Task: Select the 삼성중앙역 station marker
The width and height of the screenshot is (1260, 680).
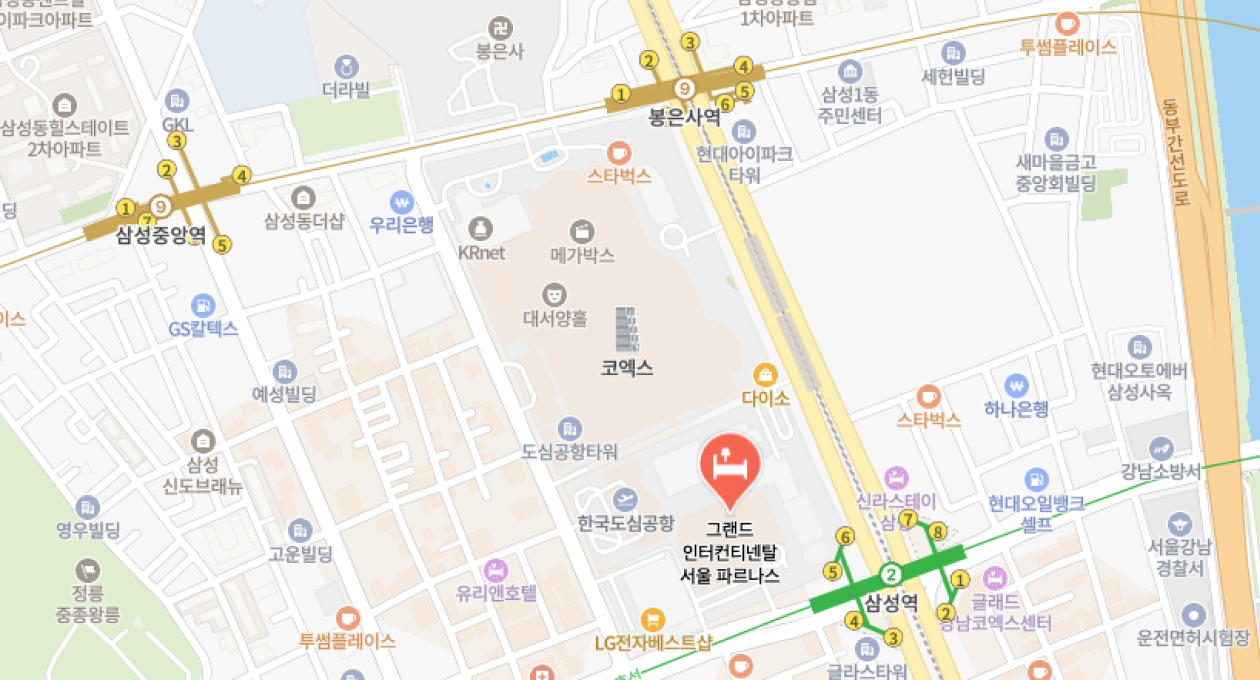Action: (x=161, y=207)
